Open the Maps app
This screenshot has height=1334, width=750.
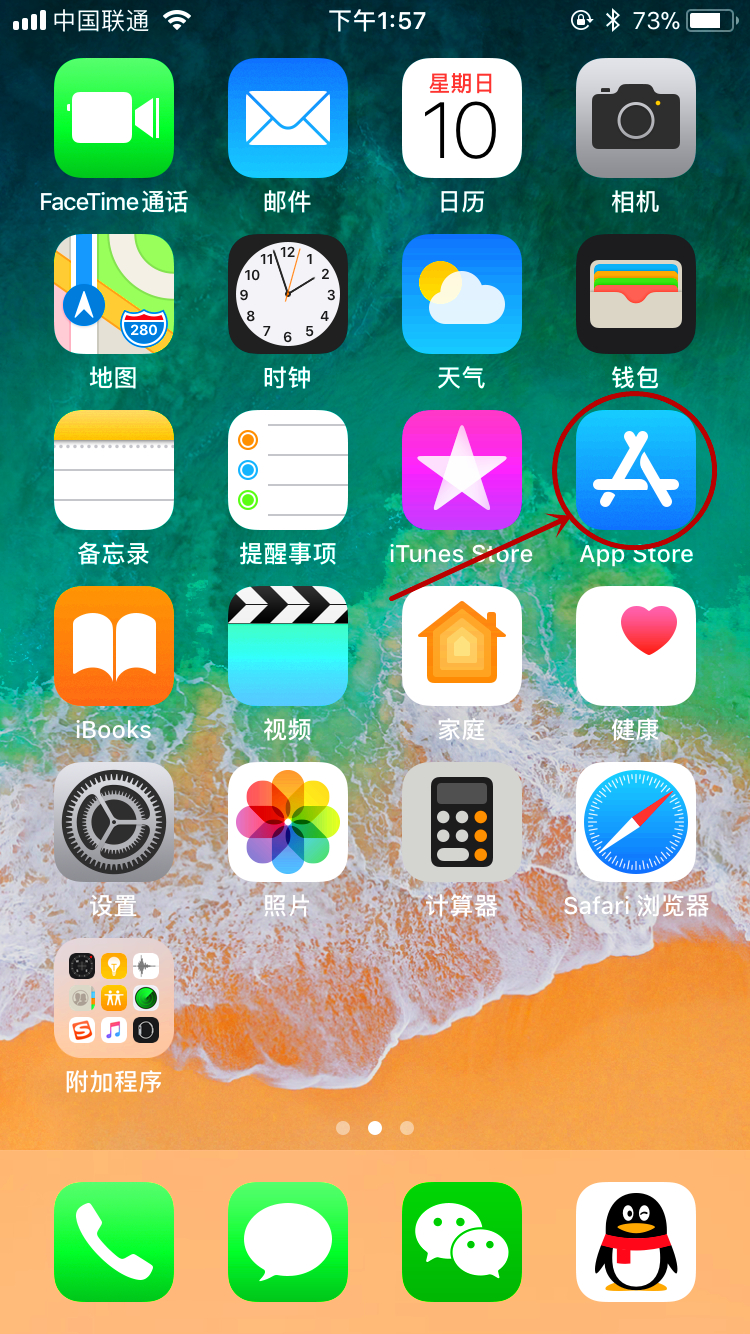point(114,294)
